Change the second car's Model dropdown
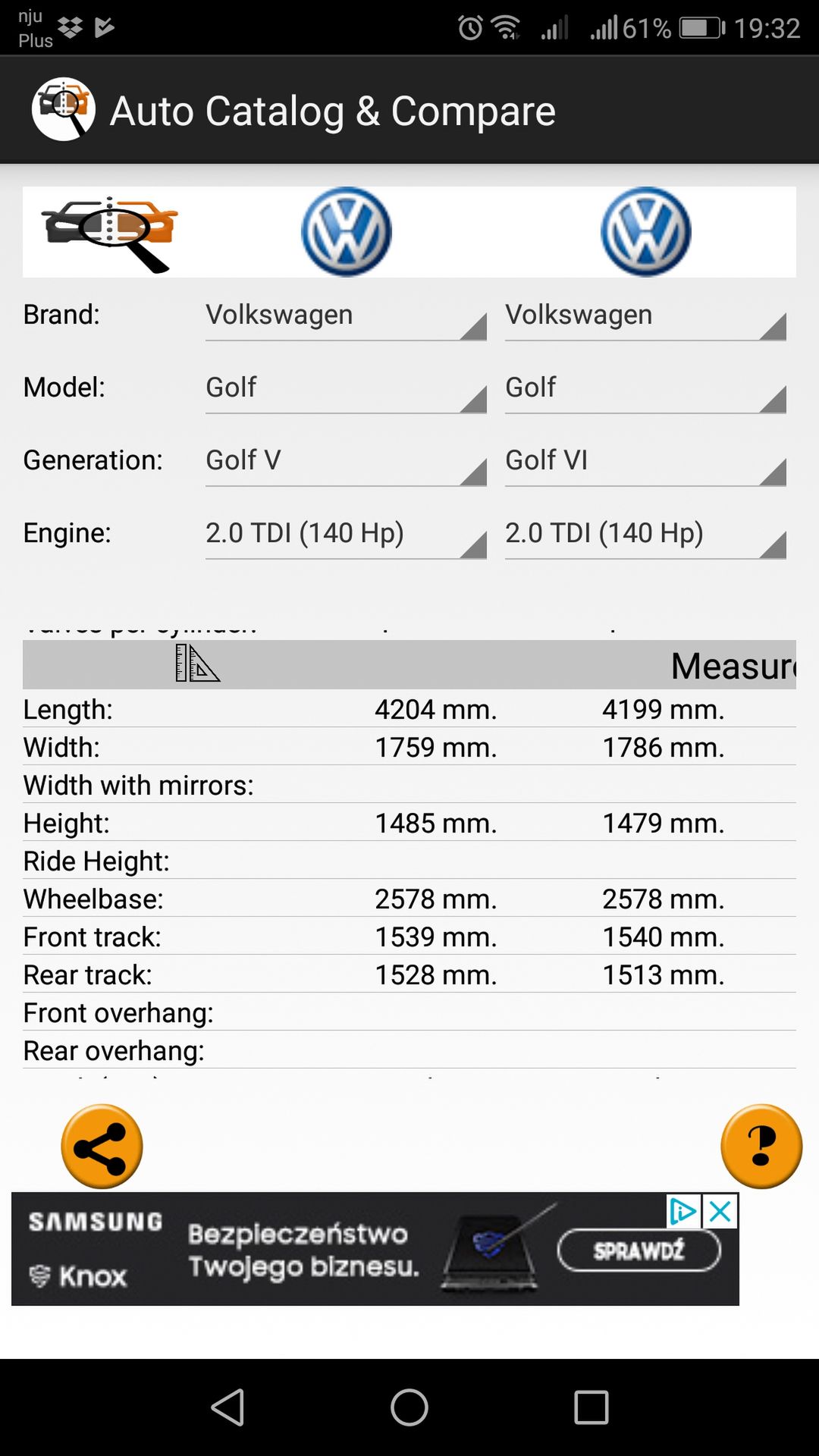819x1456 pixels. tap(645, 388)
